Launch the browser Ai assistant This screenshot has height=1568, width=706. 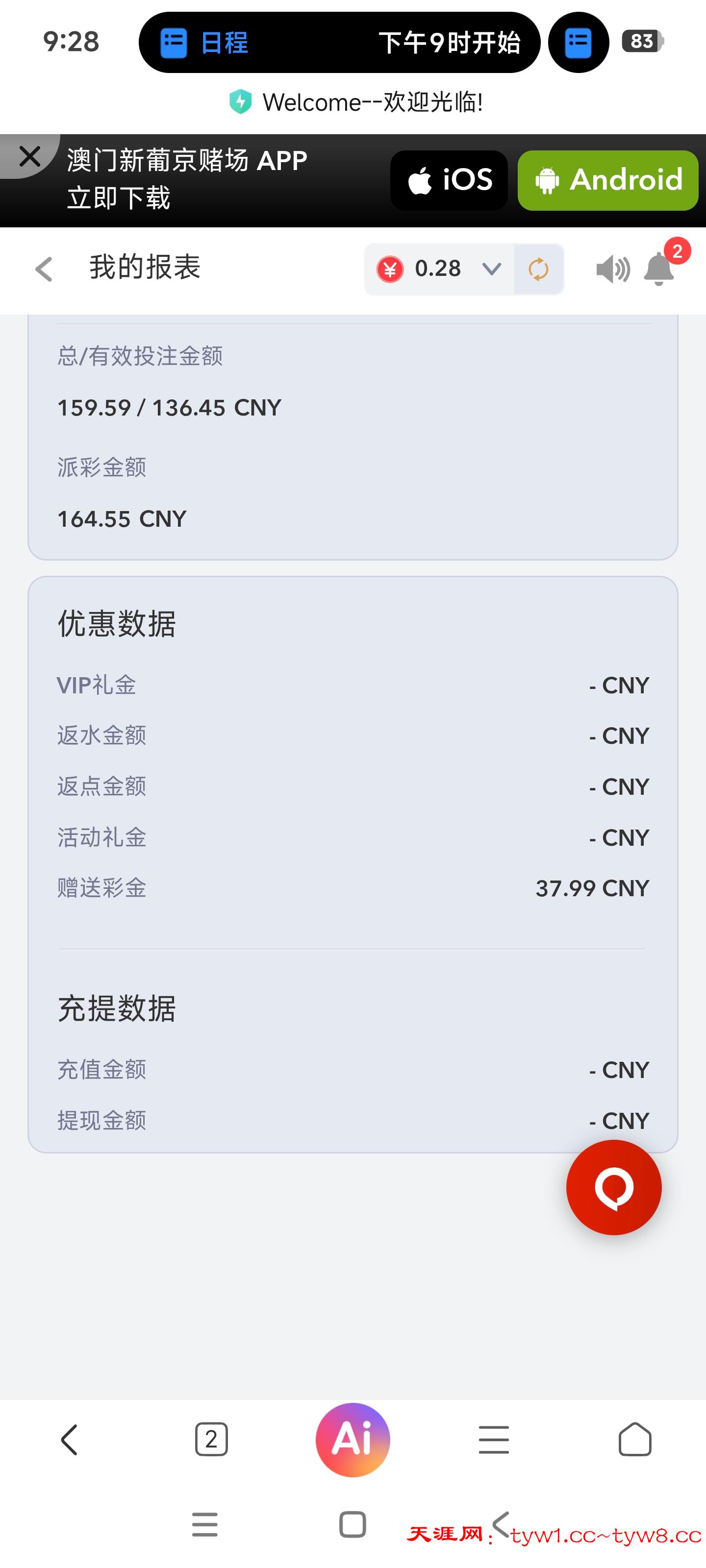pyautogui.click(x=353, y=1440)
